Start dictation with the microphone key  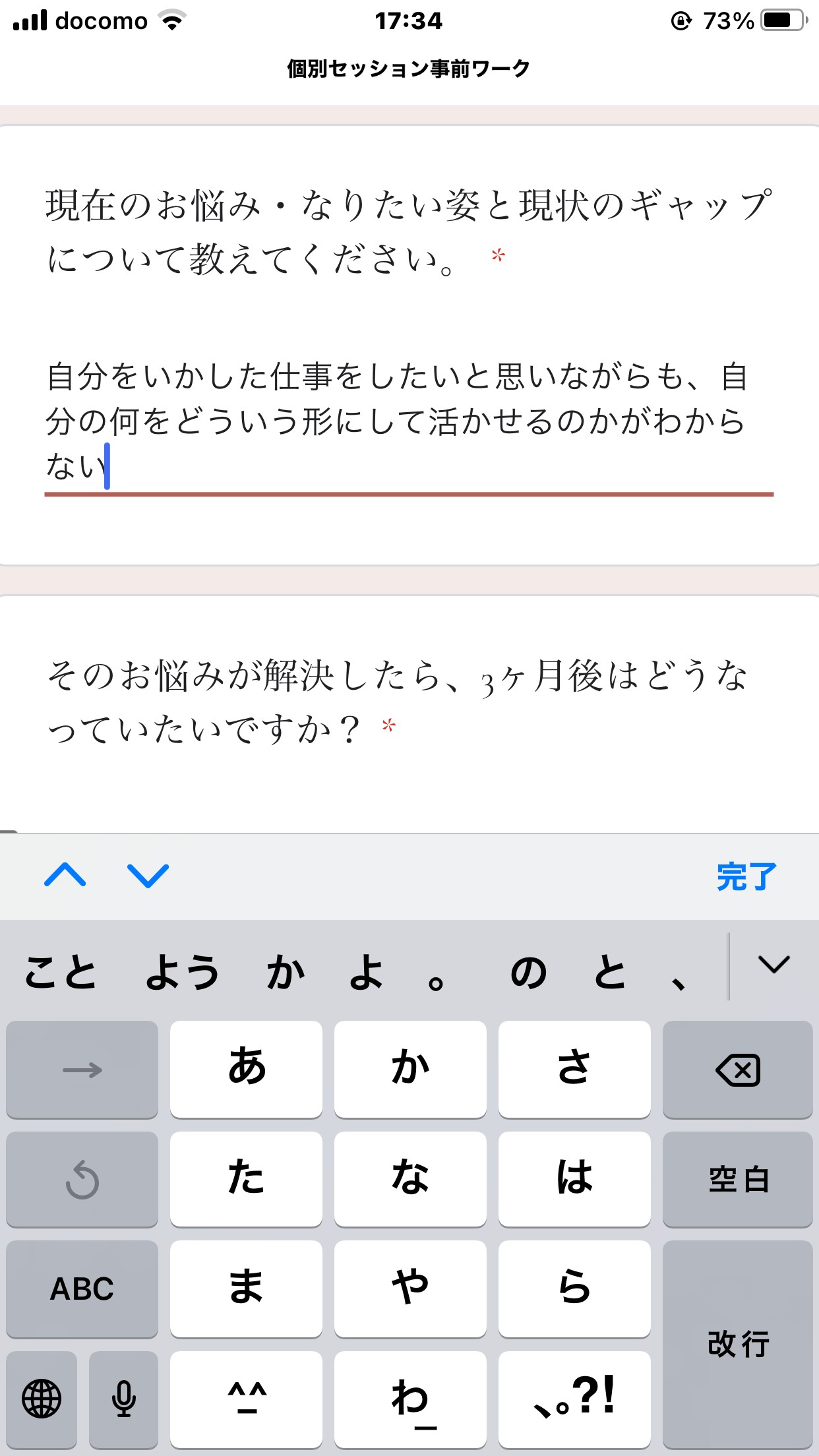[x=123, y=1399]
